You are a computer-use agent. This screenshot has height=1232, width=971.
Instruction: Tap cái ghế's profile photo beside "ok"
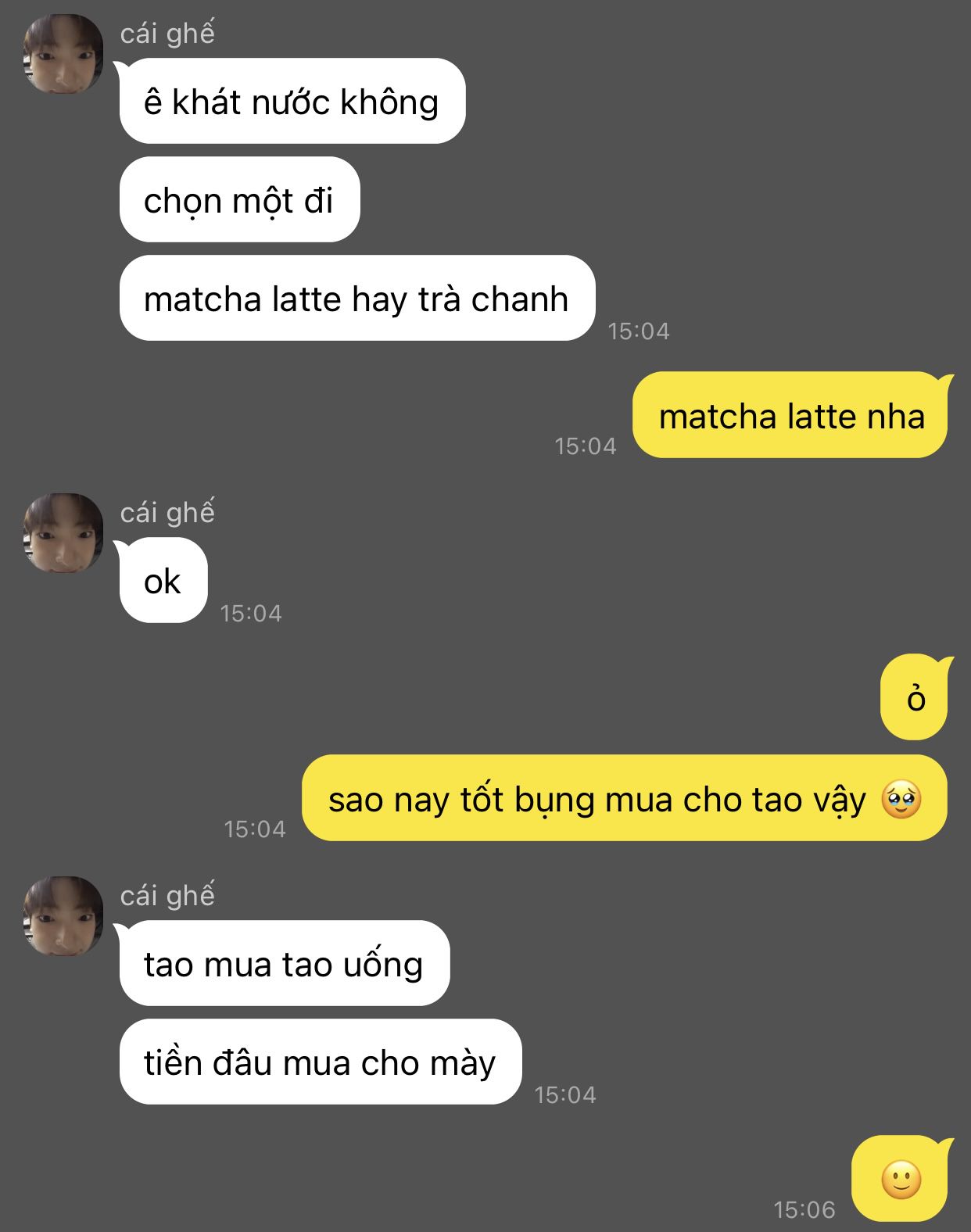[63, 532]
